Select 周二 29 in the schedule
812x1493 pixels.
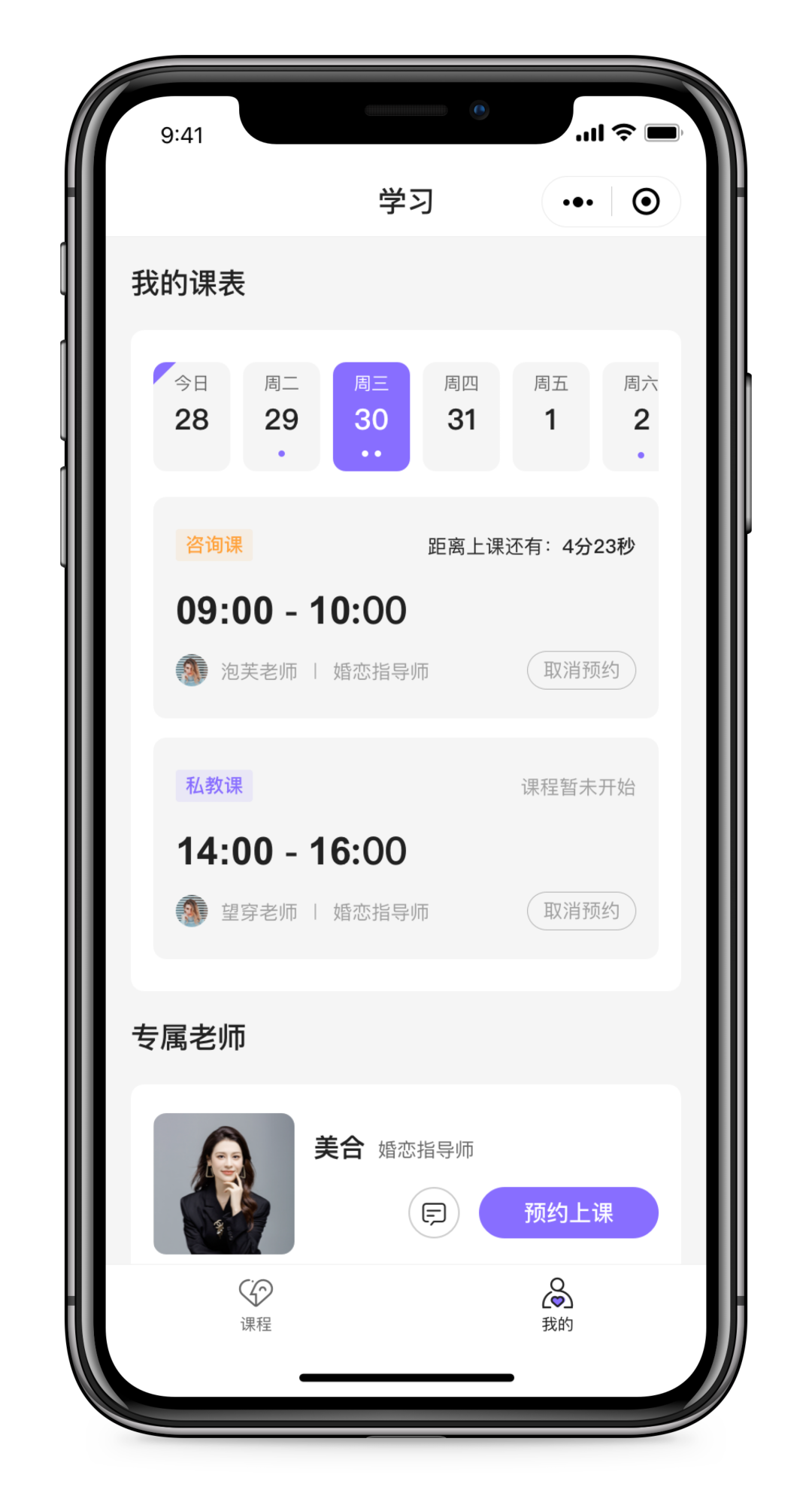[281, 417]
